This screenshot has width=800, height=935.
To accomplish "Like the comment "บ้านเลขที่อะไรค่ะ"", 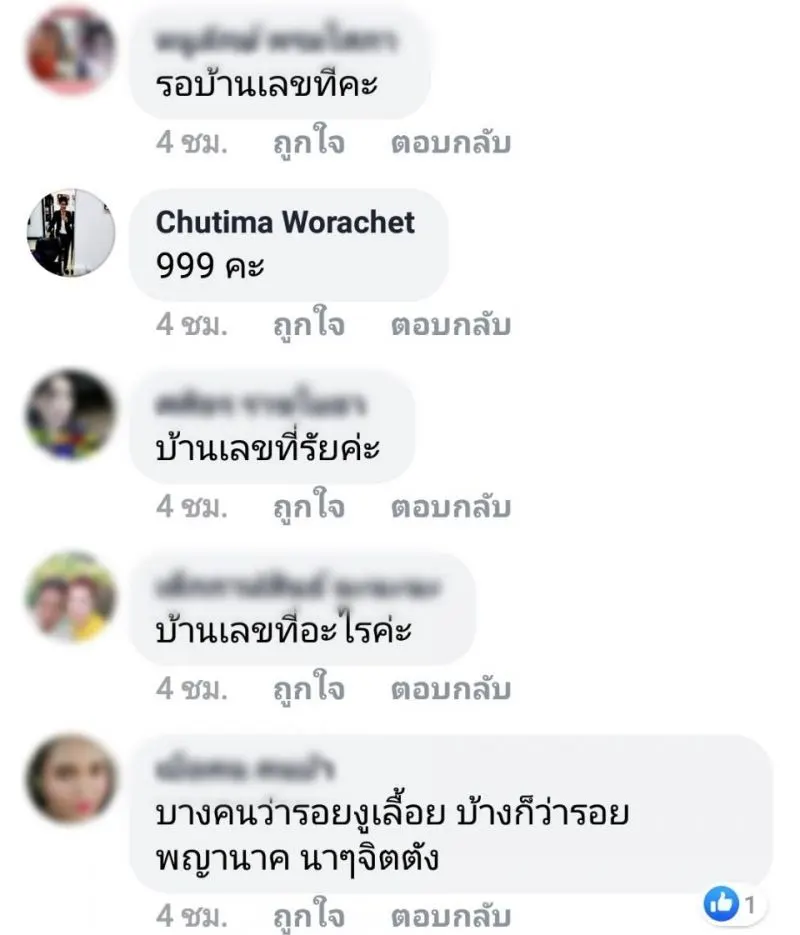I will 309,689.
